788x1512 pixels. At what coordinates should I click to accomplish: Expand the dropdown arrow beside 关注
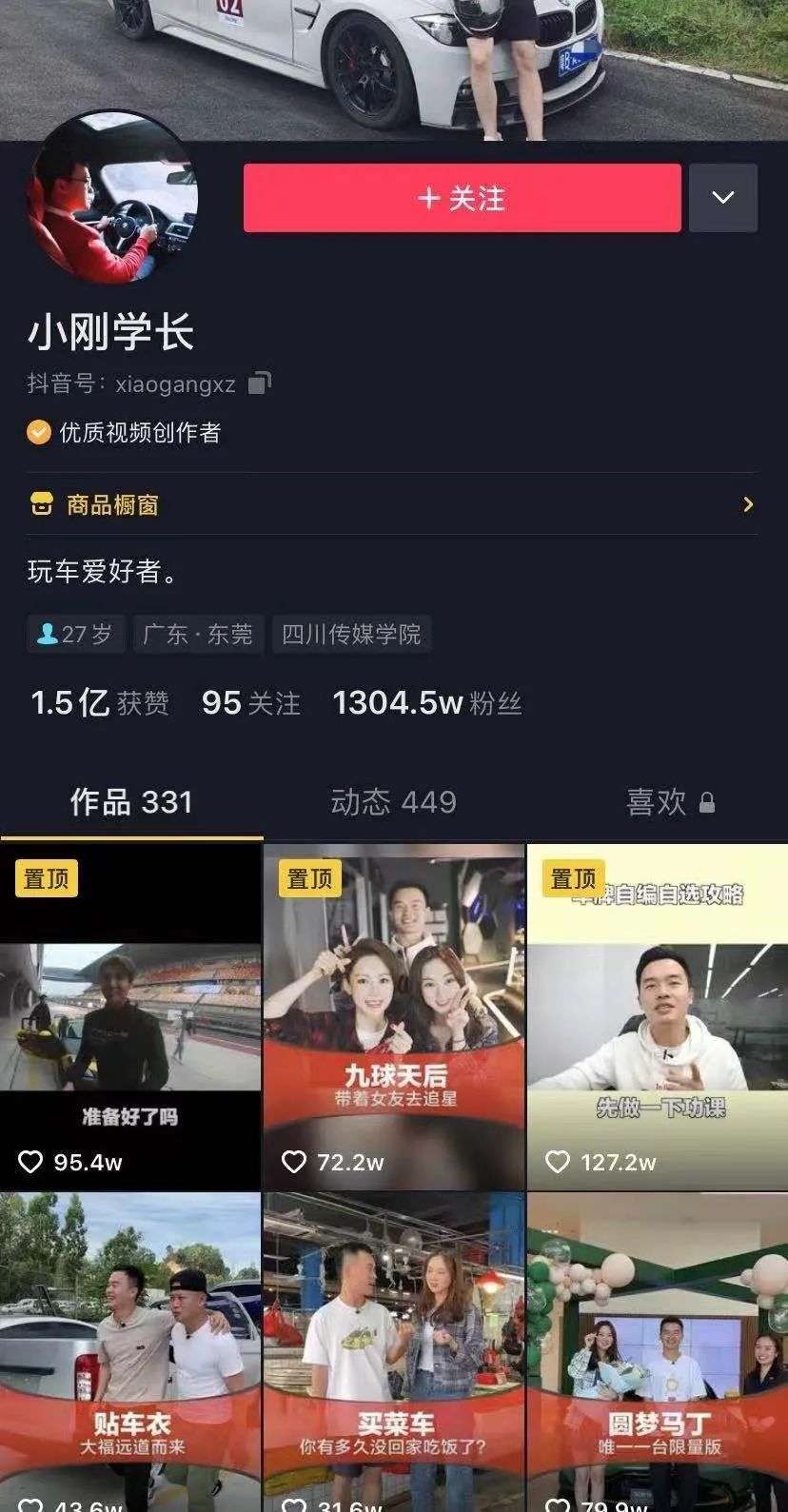[x=722, y=198]
